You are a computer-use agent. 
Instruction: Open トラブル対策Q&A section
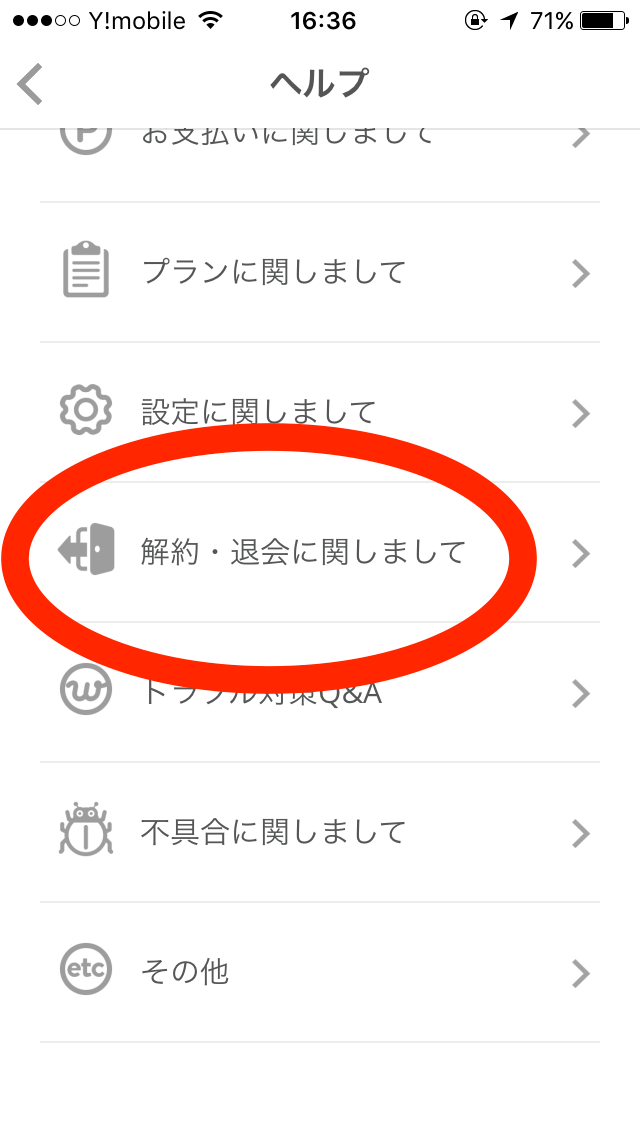tap(320, 693)
